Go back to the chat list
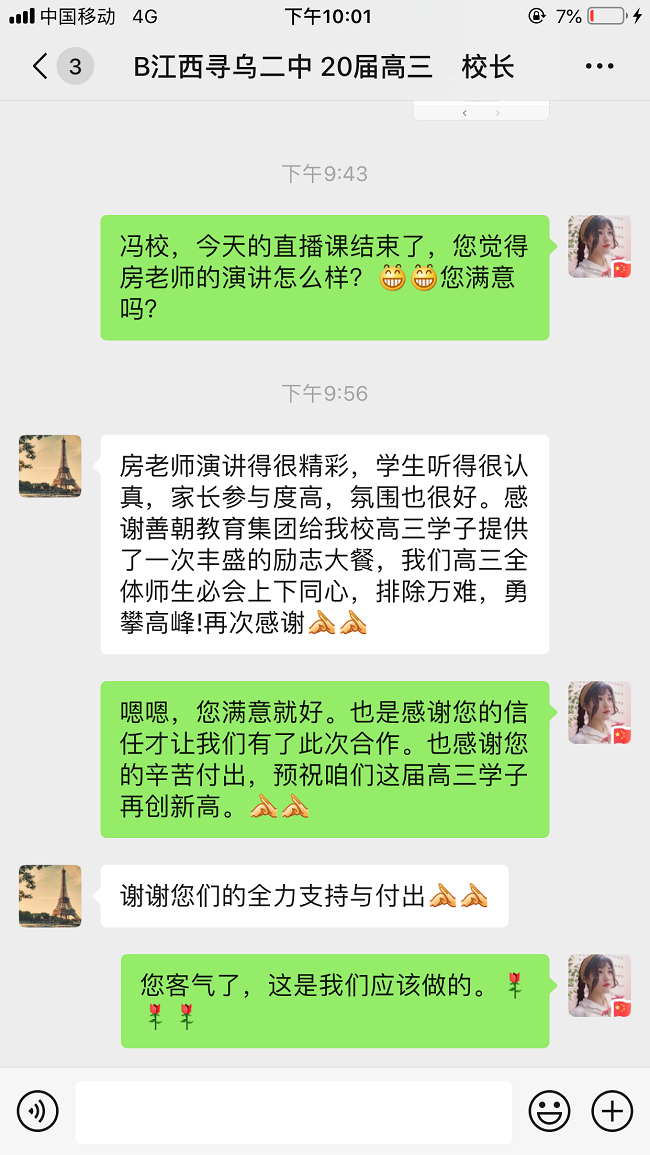 40,67
